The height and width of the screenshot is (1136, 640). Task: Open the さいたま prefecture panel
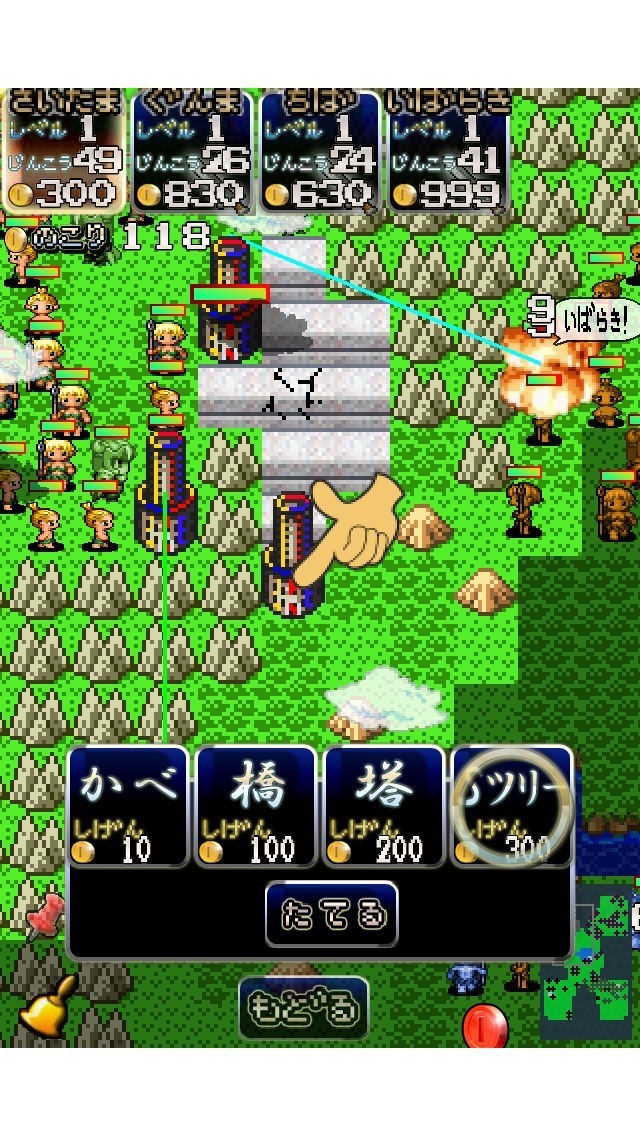click(x=64, y=151)
